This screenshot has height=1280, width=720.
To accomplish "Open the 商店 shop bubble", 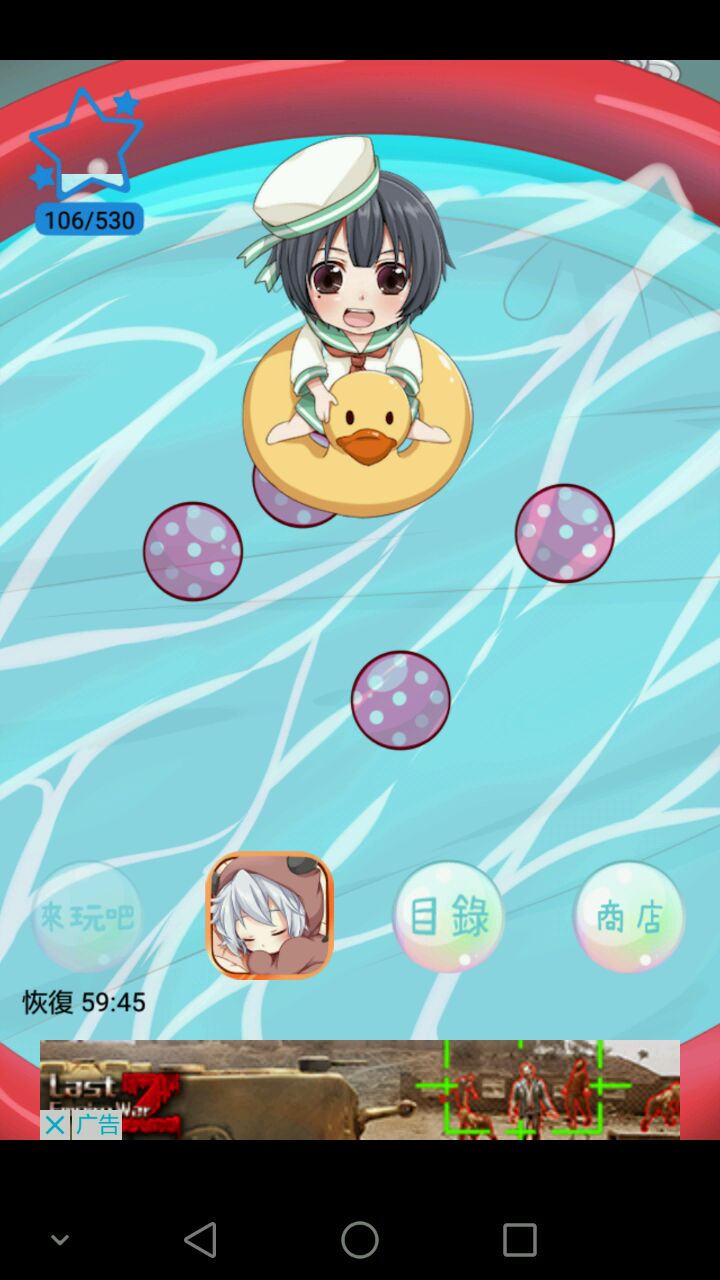I will click(x=629, y=916).
